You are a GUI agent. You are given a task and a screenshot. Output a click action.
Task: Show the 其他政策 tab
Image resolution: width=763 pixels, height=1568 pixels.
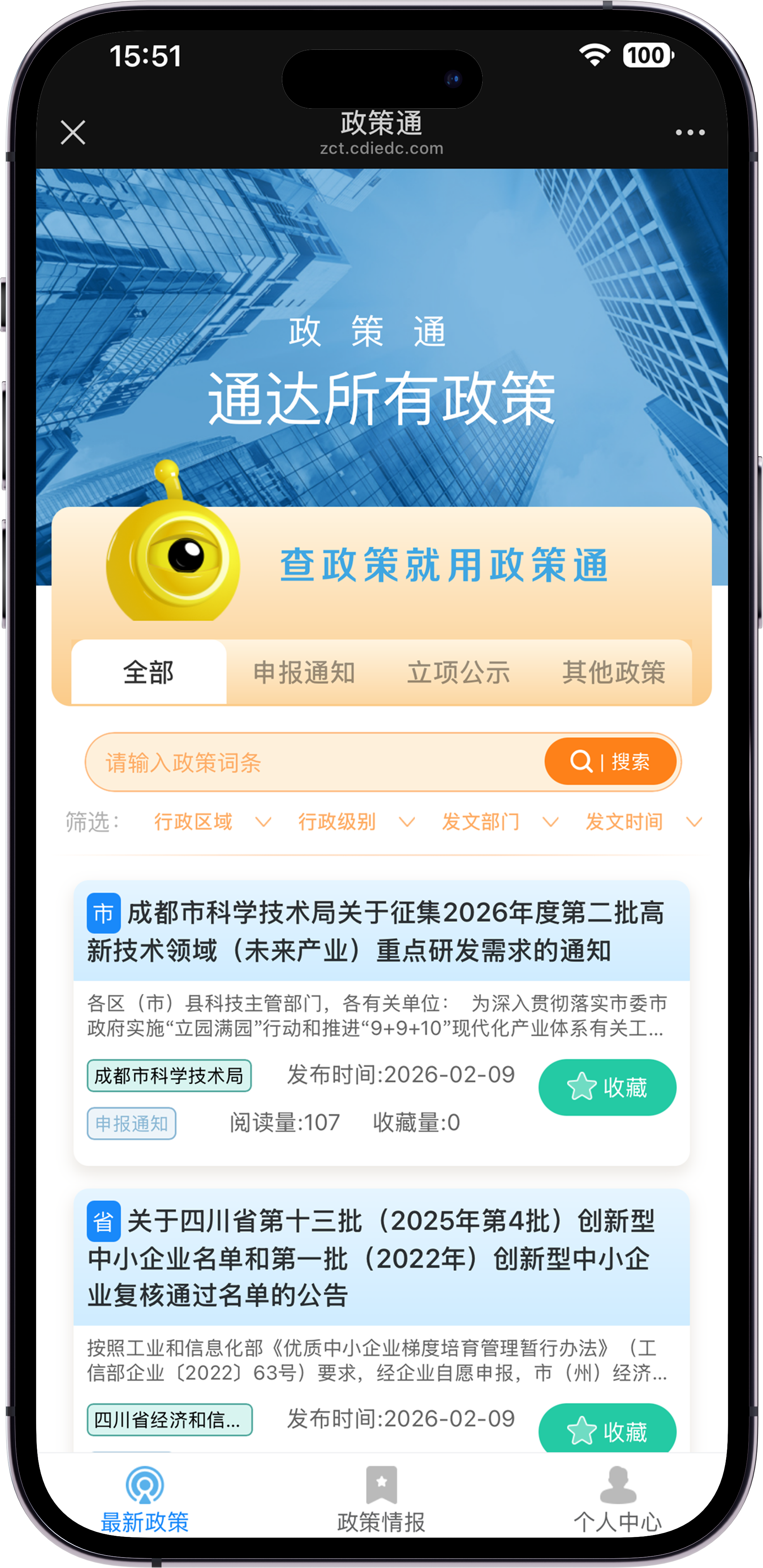click(614, 673)
